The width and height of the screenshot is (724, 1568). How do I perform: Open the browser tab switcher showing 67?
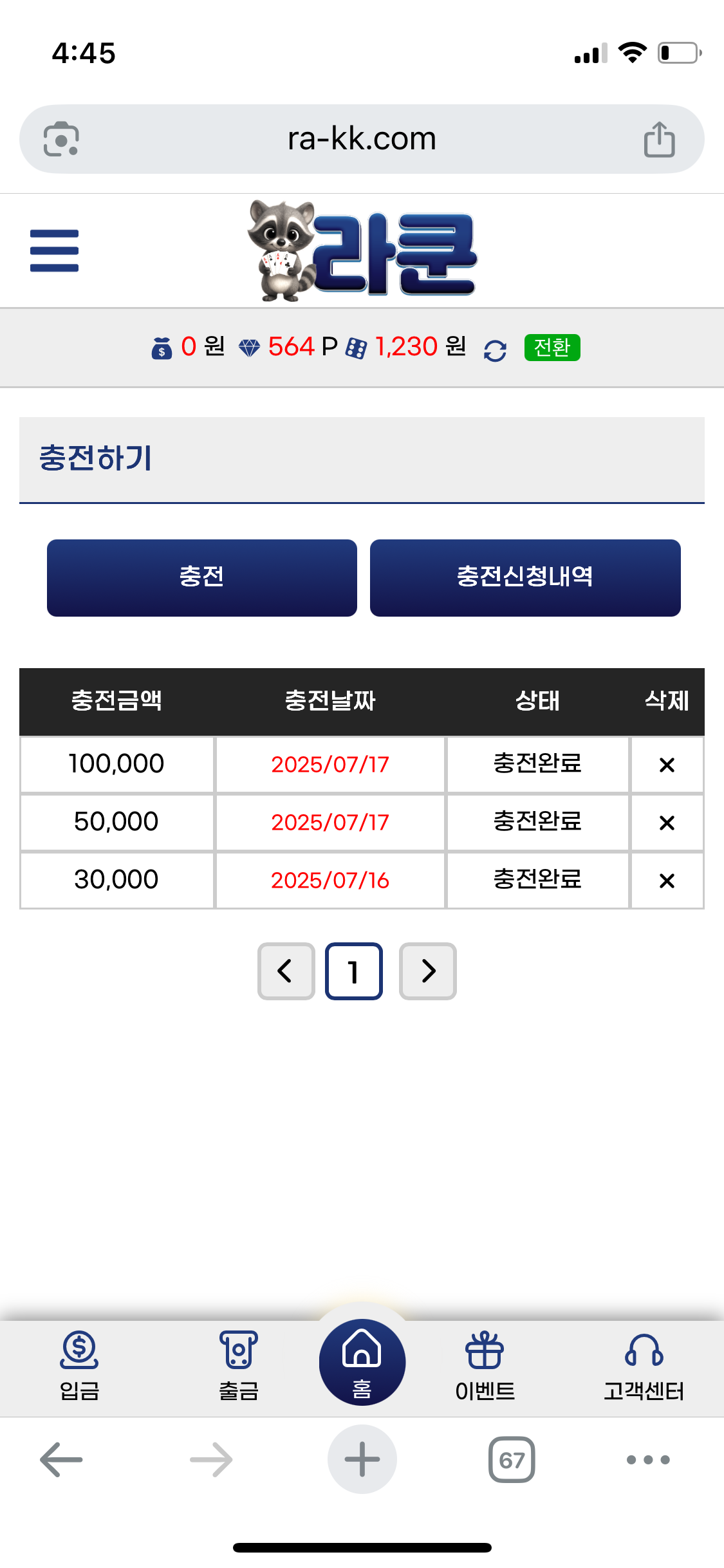512,1459
